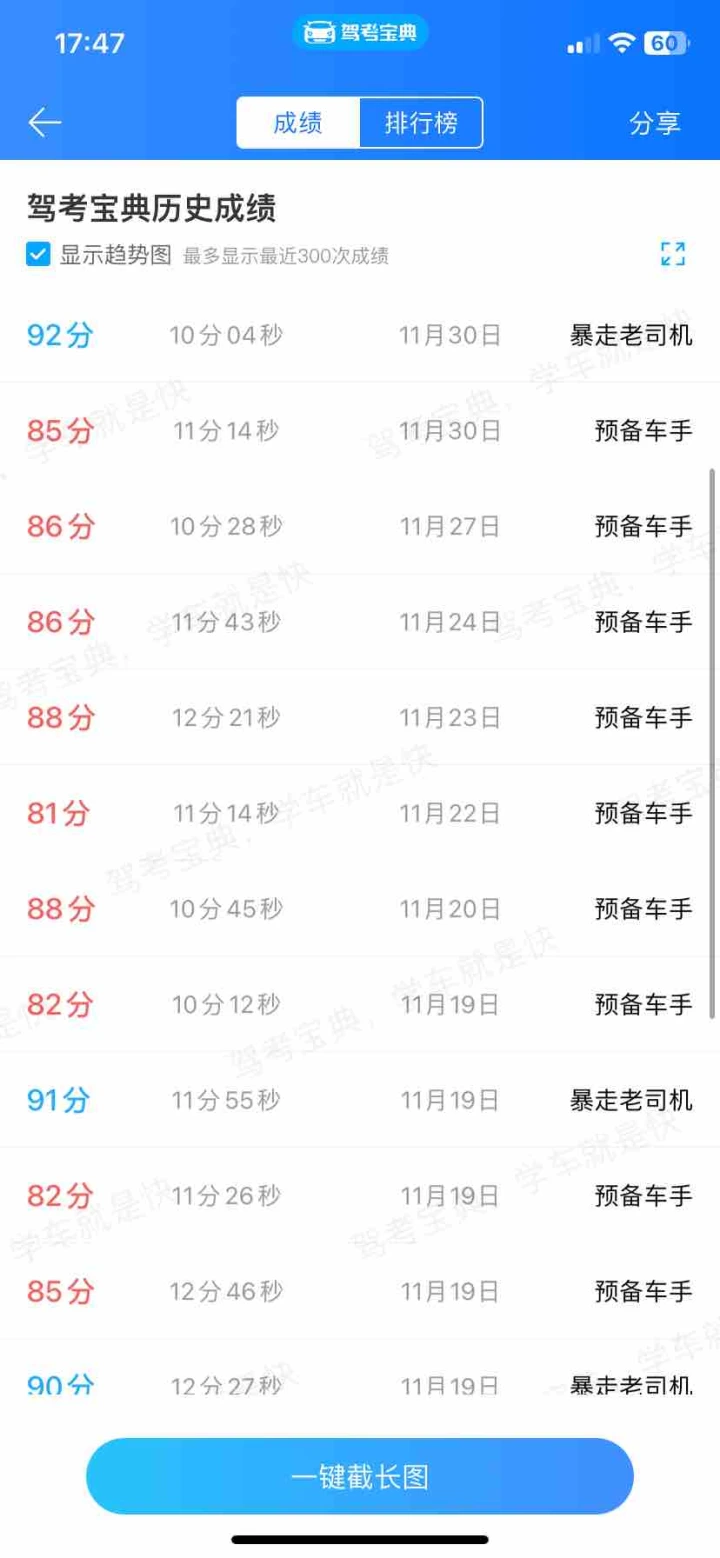Uncheck the 显示趋势图 checkbox
Screen dimensions: 720x1558
(38, 255)
